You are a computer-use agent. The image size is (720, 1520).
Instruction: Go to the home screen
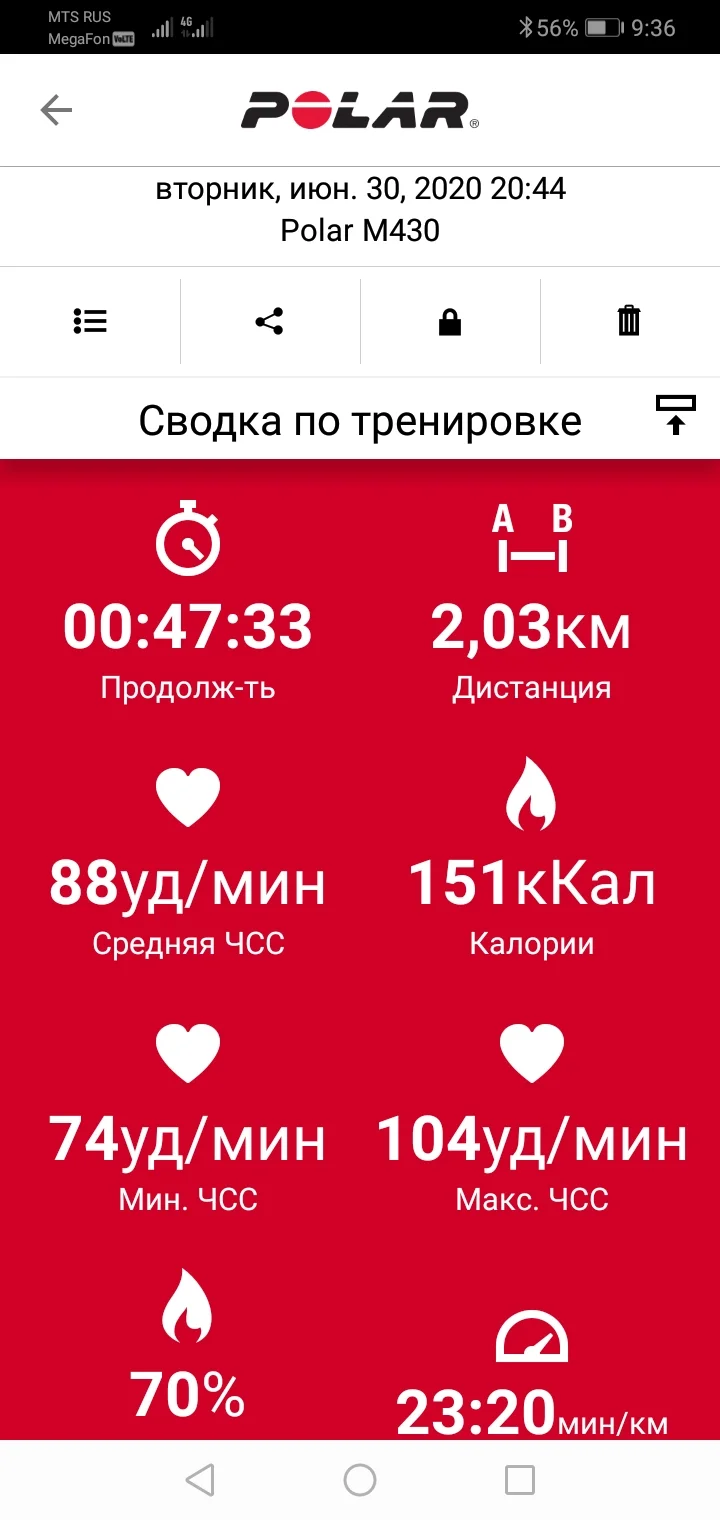(360, 1479)
